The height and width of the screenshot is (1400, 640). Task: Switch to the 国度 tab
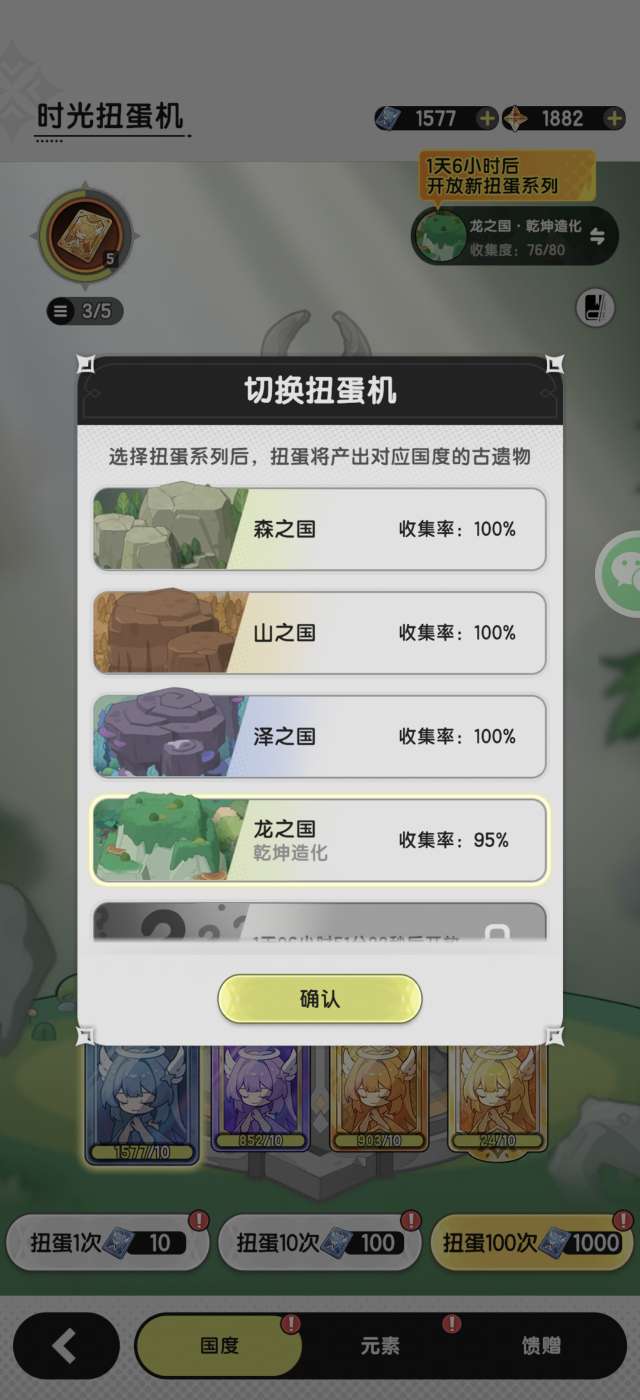click(219, 1346)
